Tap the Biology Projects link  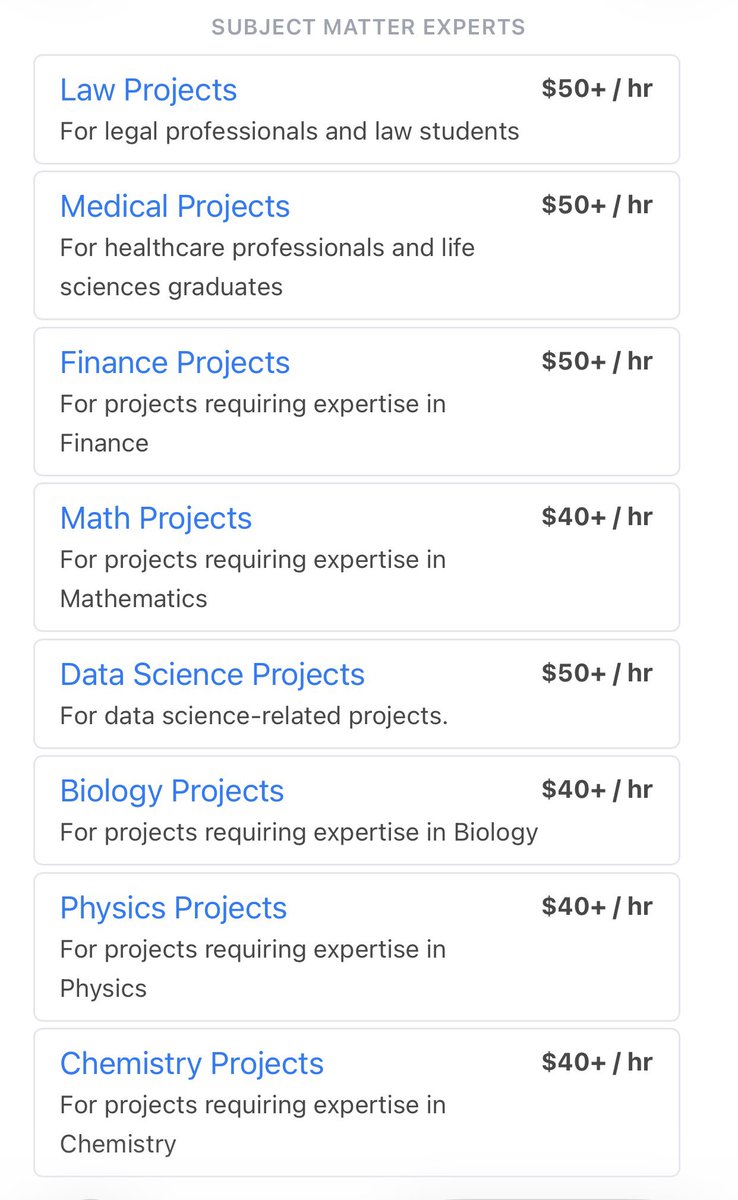172,791
